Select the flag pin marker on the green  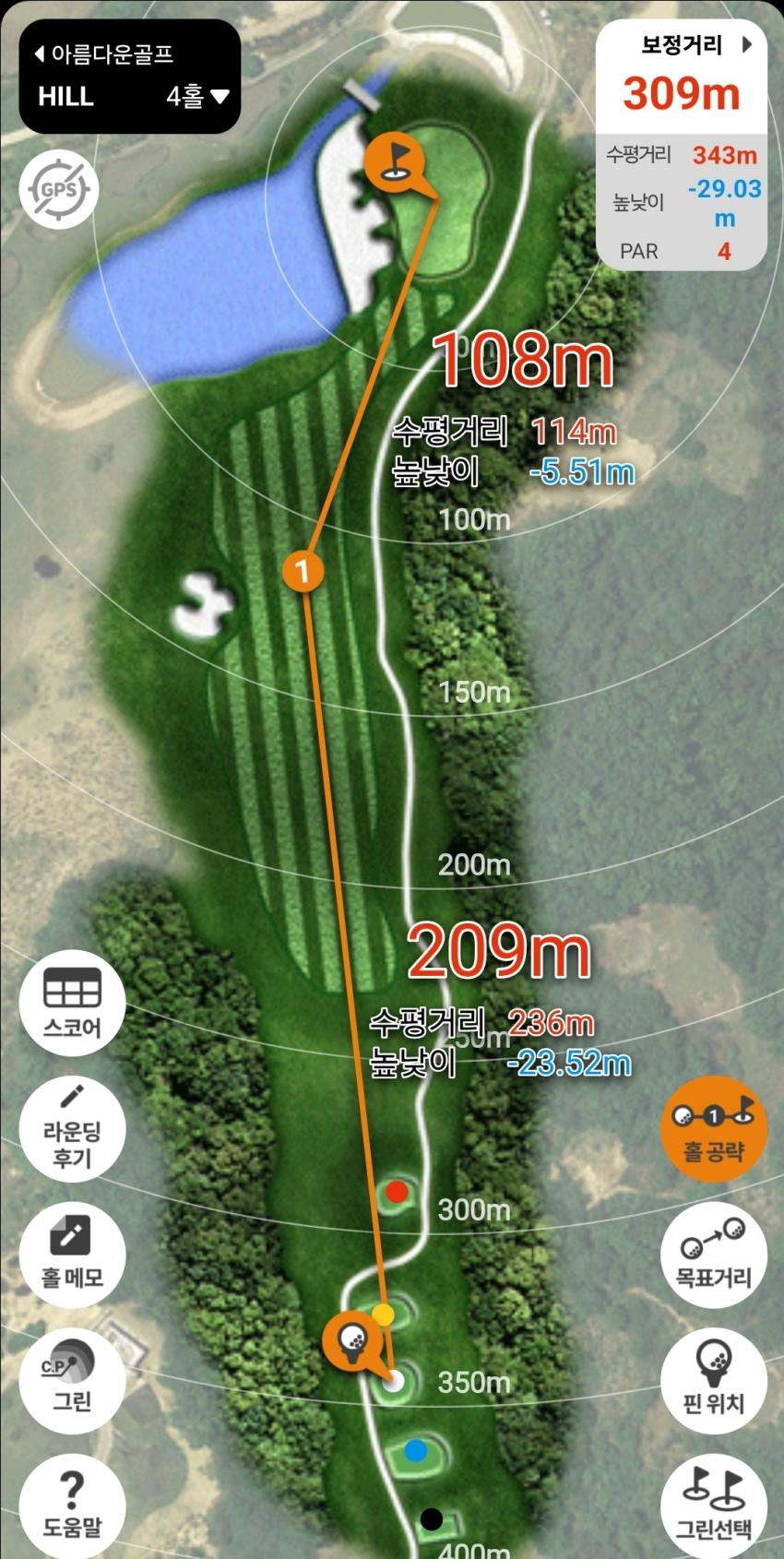(394, 161)
